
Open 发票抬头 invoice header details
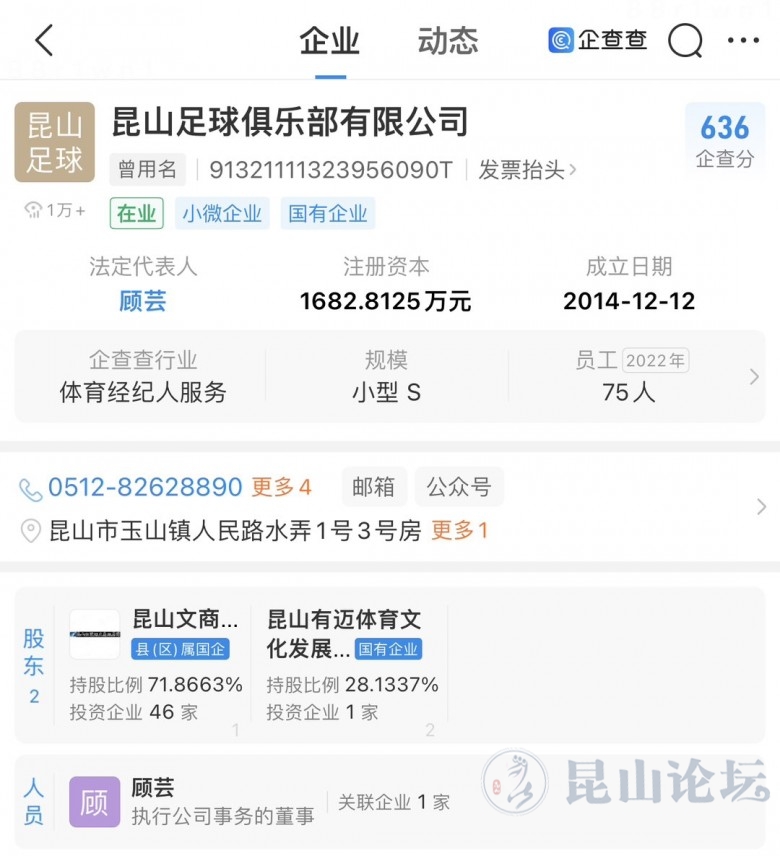pyautogui.click(x=526, y=170)
